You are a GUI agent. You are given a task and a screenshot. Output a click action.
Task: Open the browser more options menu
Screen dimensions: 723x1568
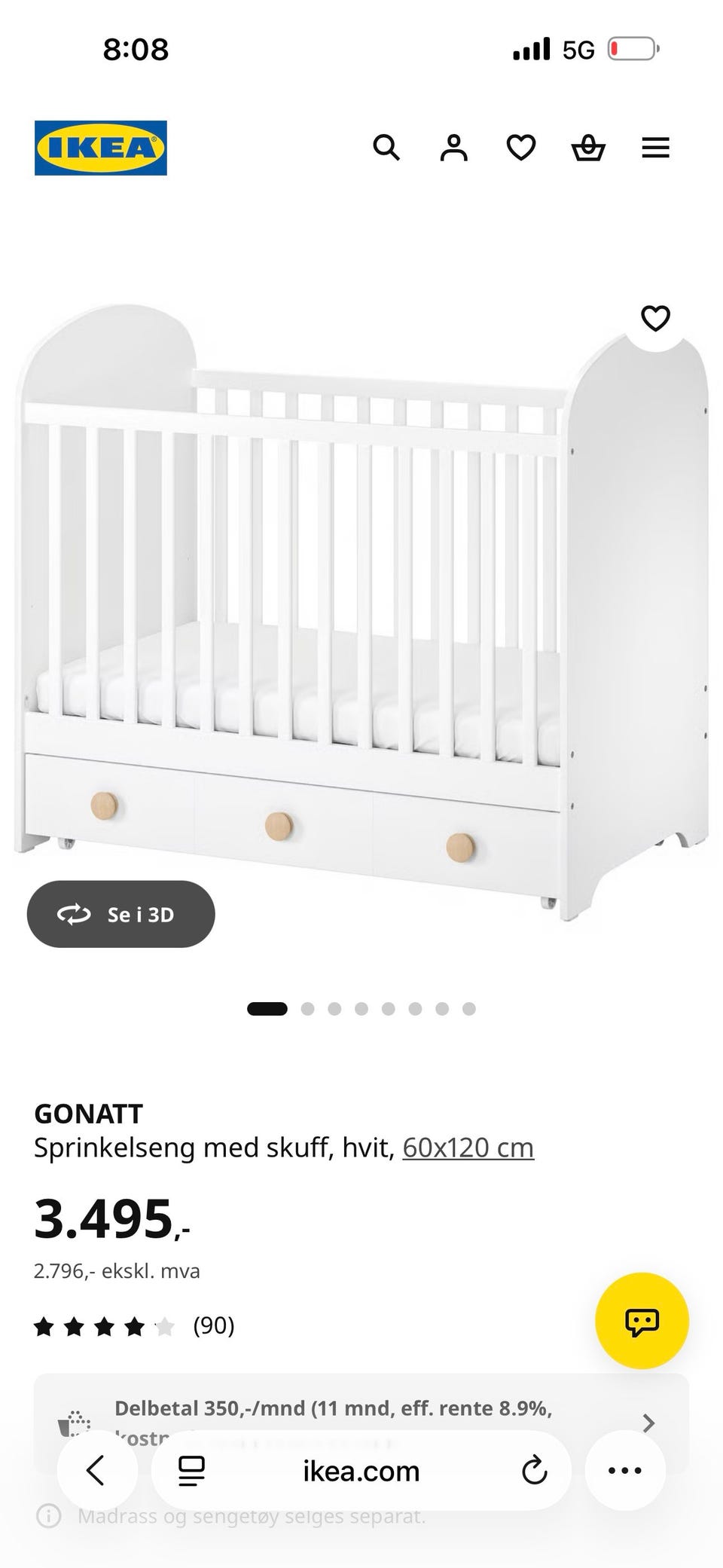tap(625, 1470)
